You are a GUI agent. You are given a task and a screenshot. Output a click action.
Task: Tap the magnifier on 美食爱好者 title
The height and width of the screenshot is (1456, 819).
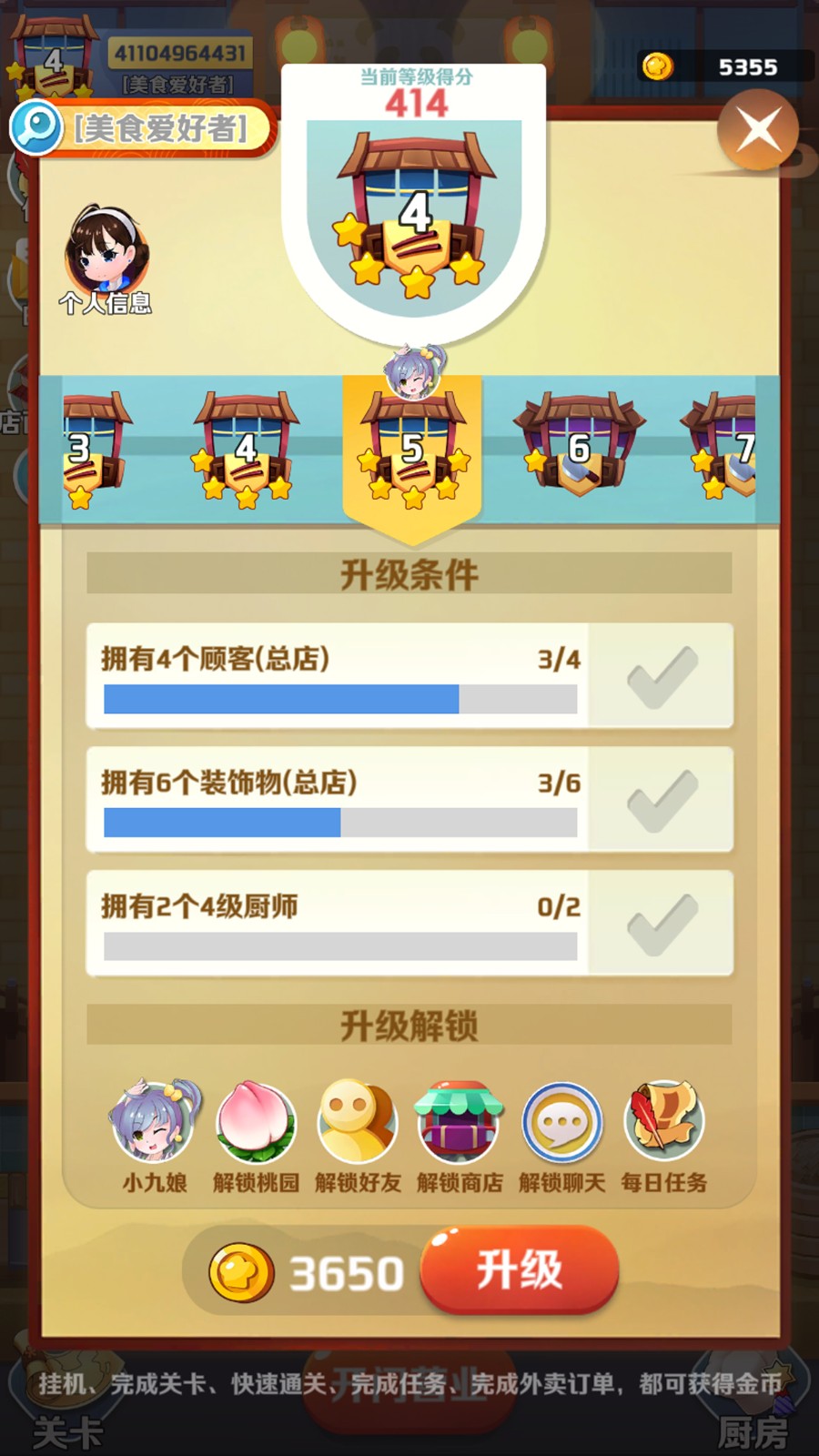pyautogui.click(x=36, y=128)
